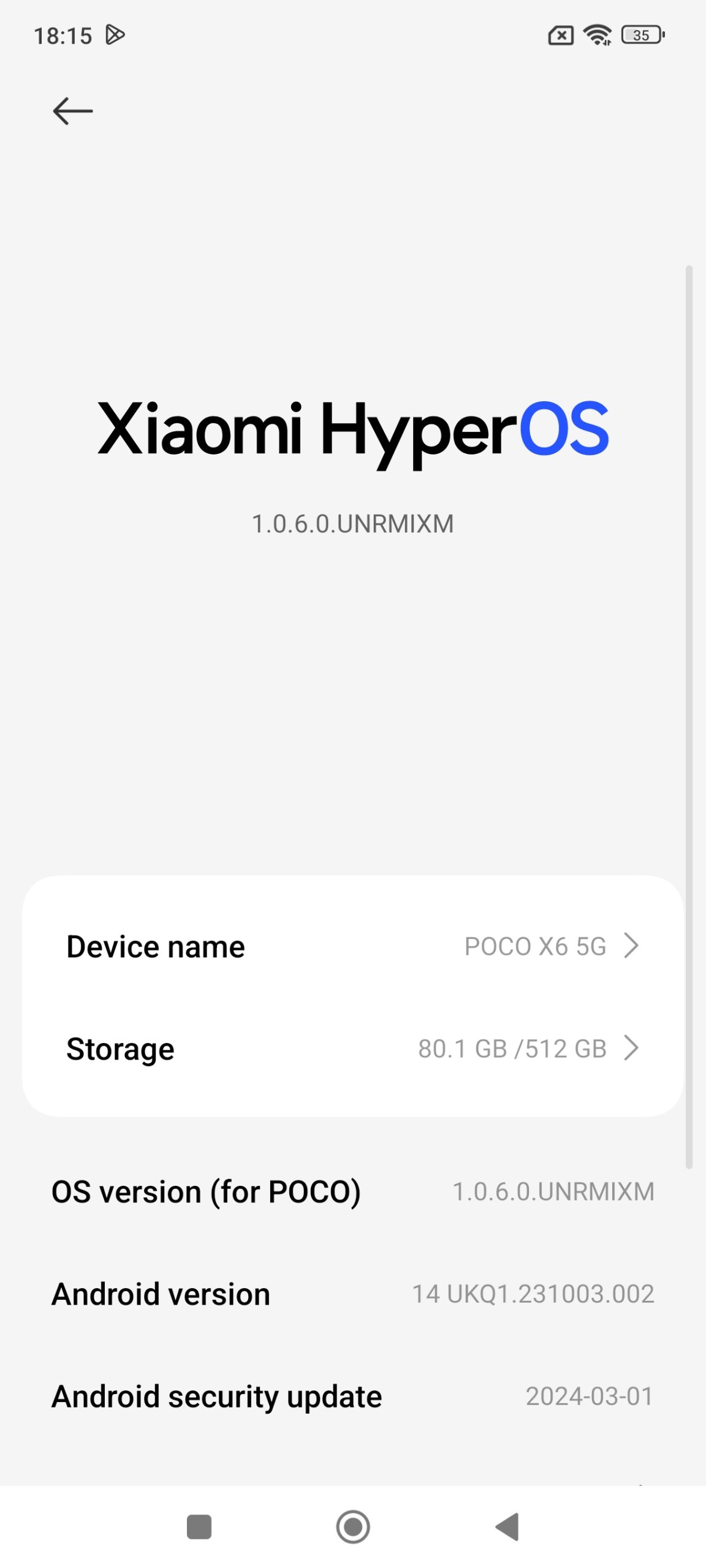The image size is (706, 1568).
Task: Tap the system back button
Action: click(x=507, y=1527)
